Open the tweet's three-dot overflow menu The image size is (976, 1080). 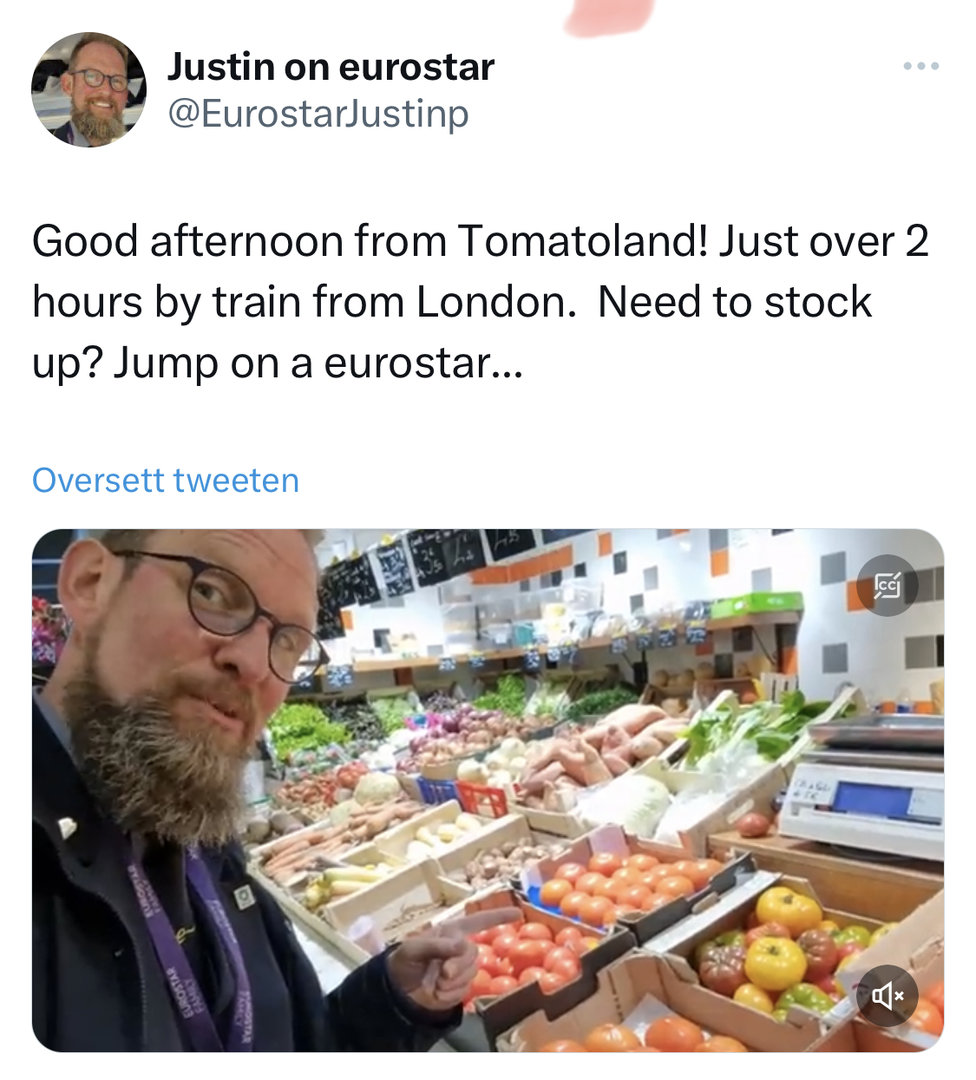[x=920, y=66]
